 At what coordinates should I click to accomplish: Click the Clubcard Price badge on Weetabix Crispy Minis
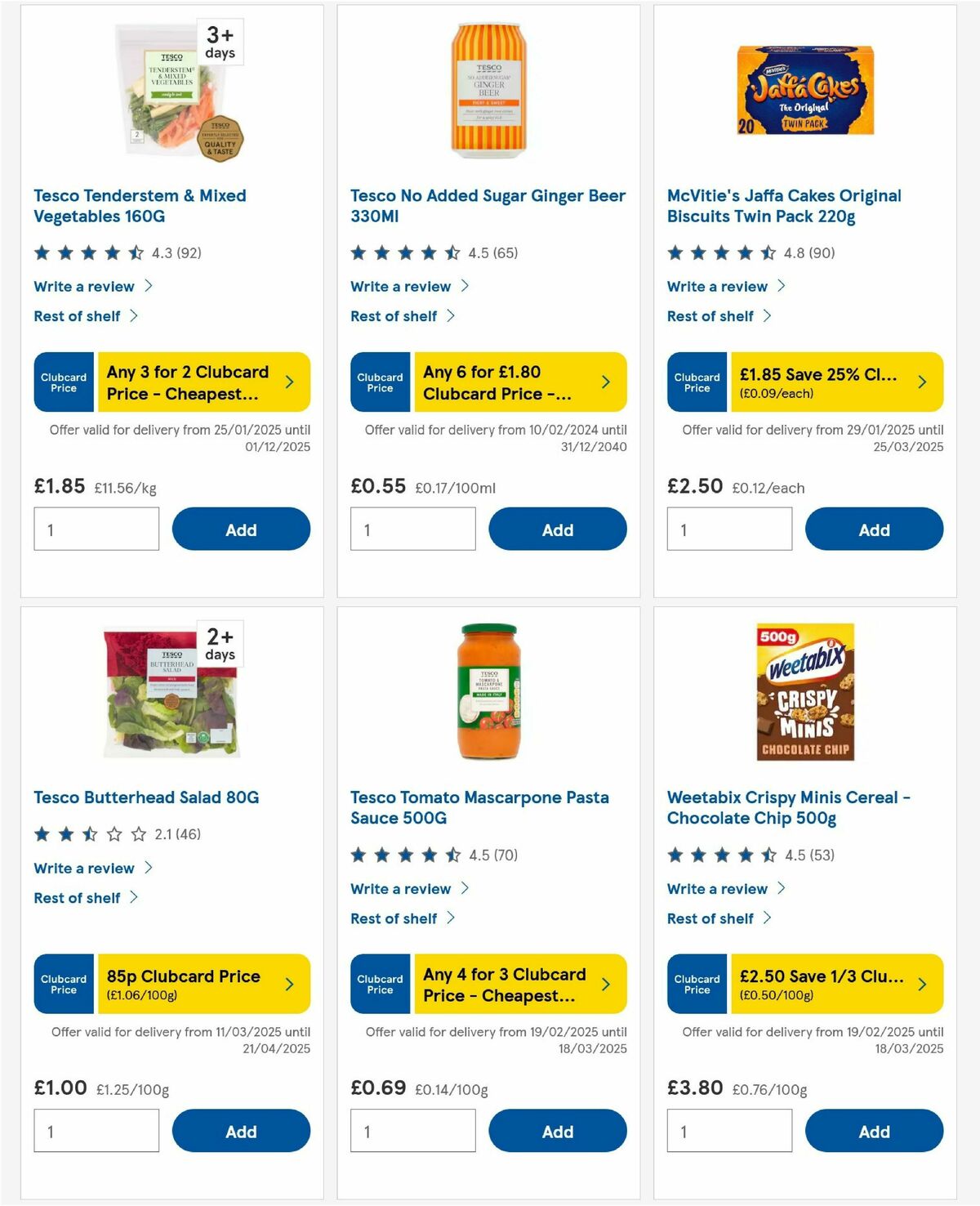coord(696,984)
